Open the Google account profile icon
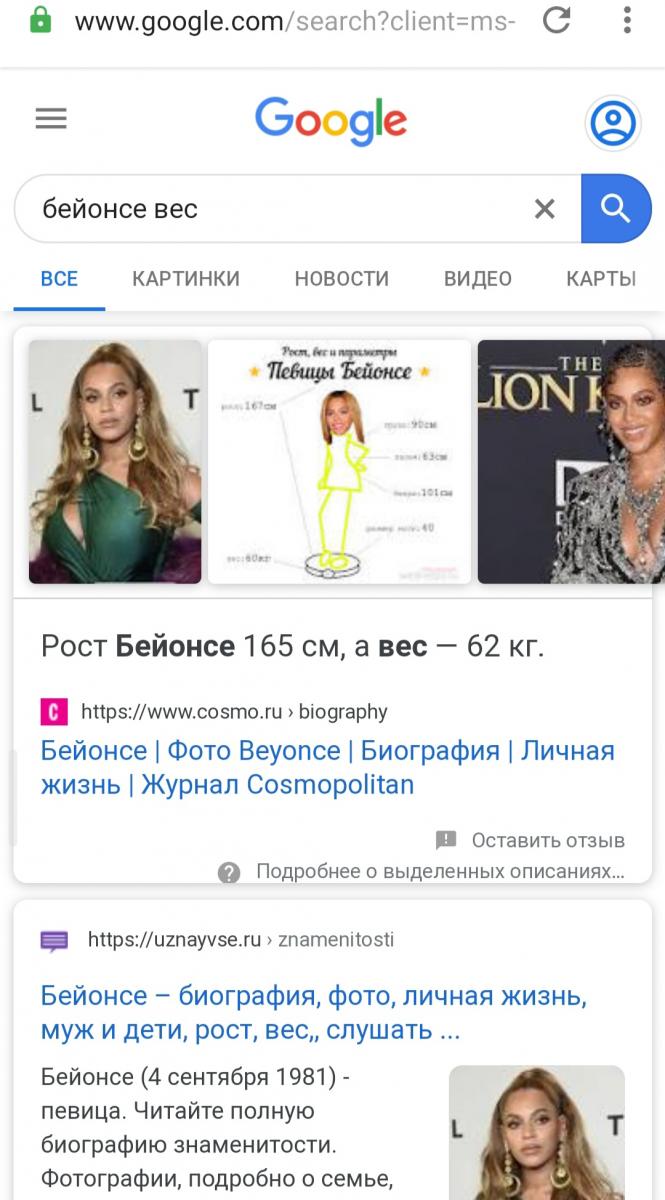 612,123
